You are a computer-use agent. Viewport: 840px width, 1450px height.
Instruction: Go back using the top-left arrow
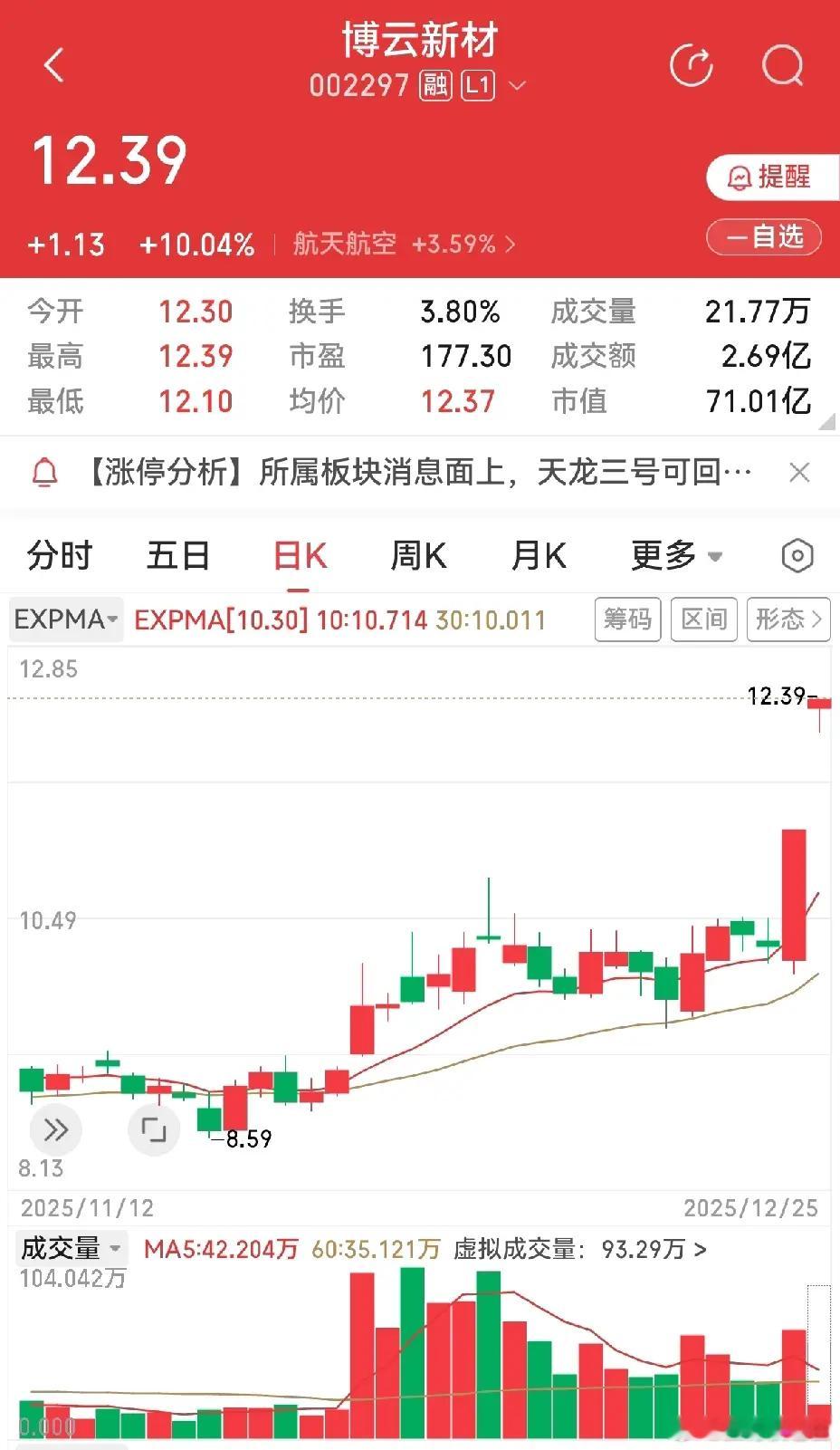54,65
